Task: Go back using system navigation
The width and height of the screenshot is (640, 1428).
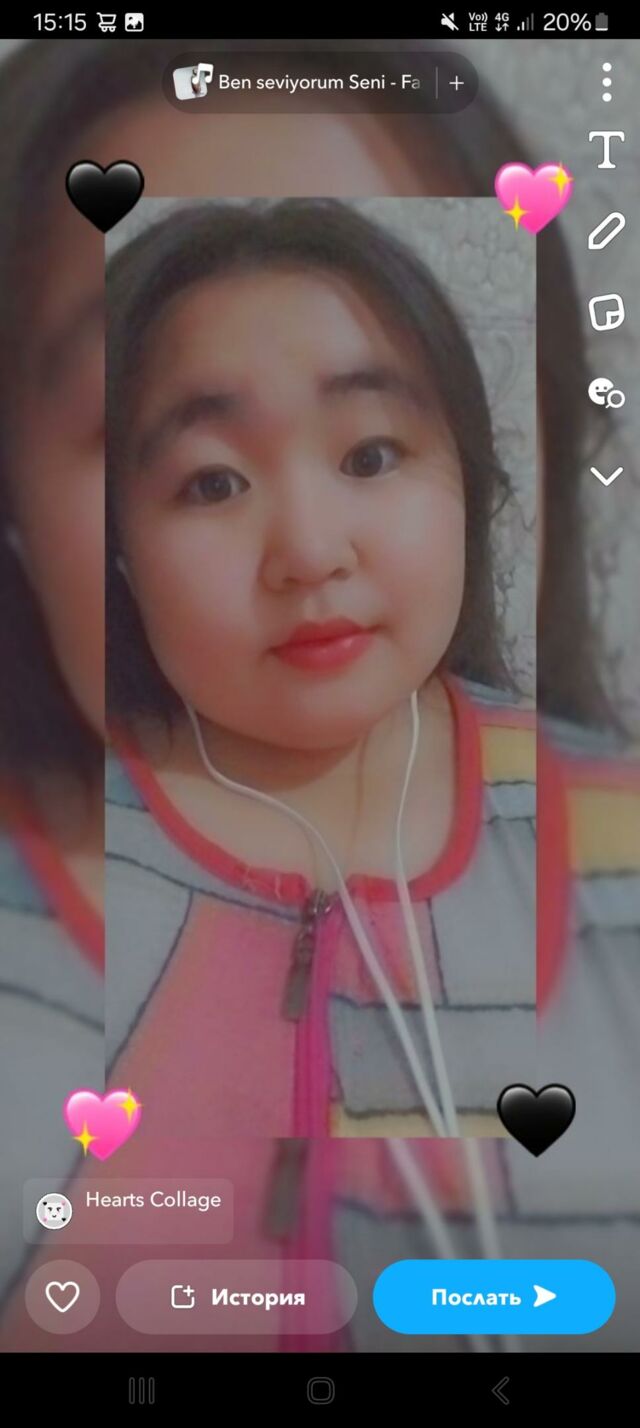Action: (501, 1390)
